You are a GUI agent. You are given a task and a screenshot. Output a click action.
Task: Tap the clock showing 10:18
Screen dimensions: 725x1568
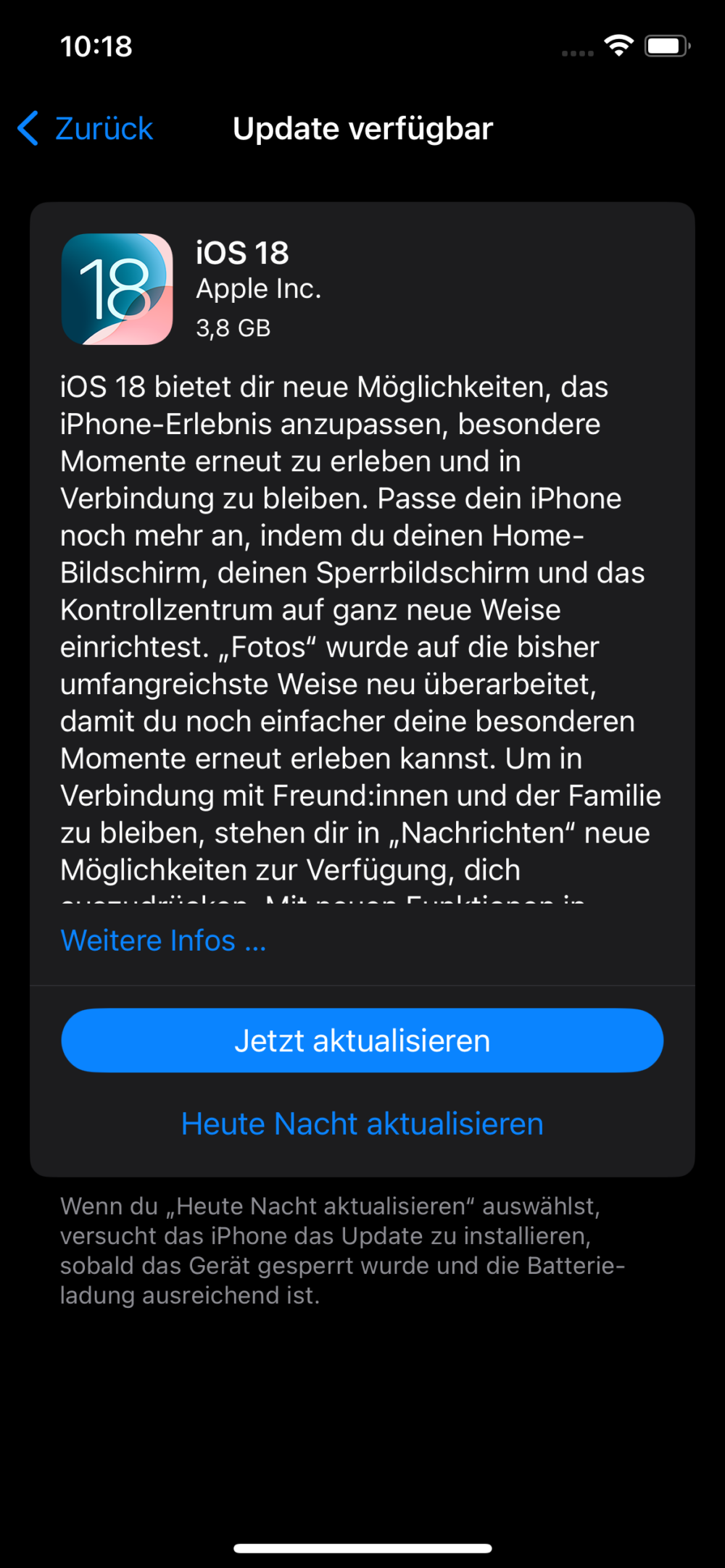[97, 46]
